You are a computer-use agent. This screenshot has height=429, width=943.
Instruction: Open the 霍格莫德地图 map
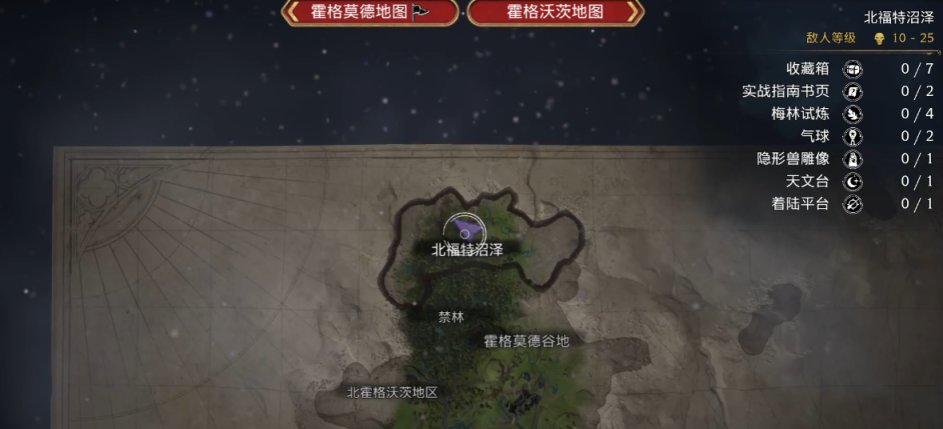click(369, 13)
